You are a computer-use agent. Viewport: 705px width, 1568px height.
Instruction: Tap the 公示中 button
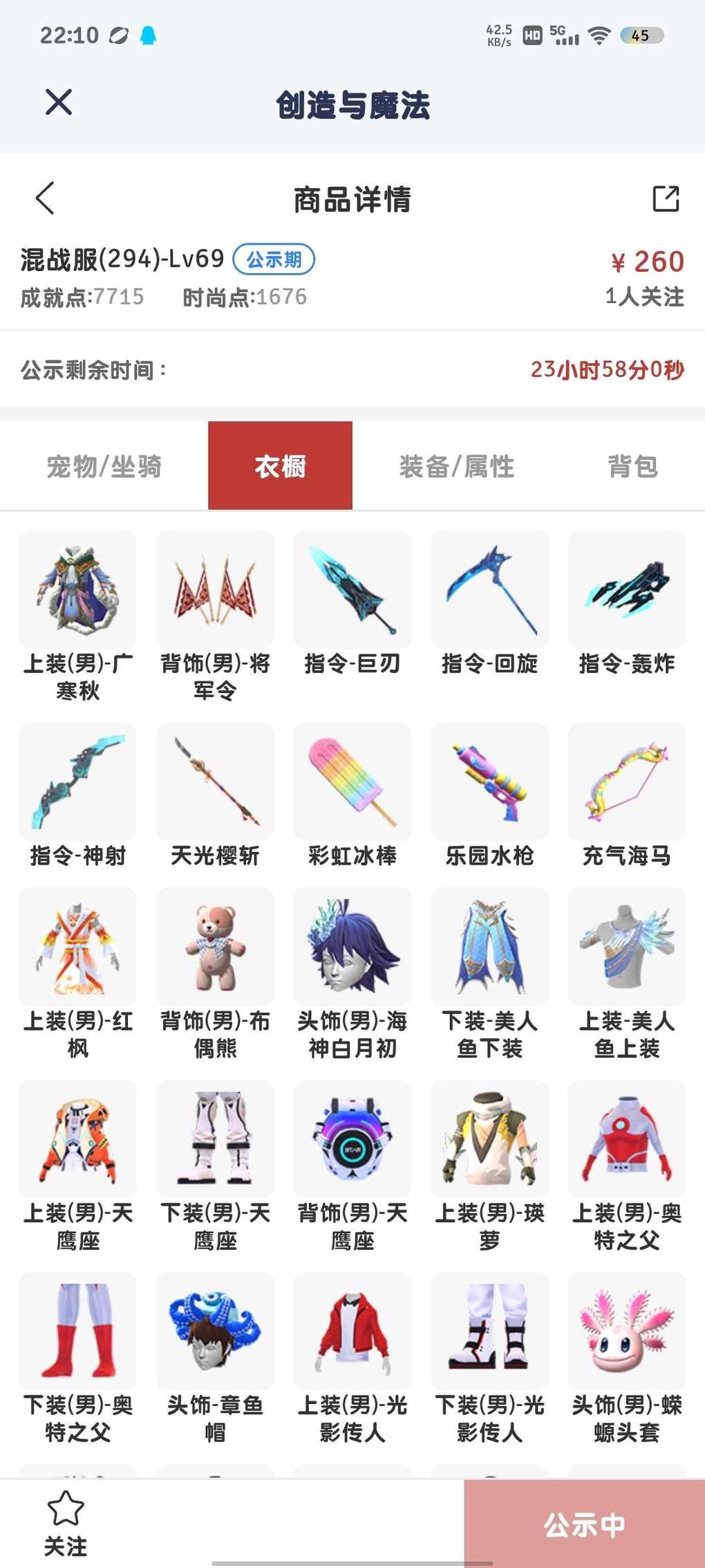pos(584,1524)
